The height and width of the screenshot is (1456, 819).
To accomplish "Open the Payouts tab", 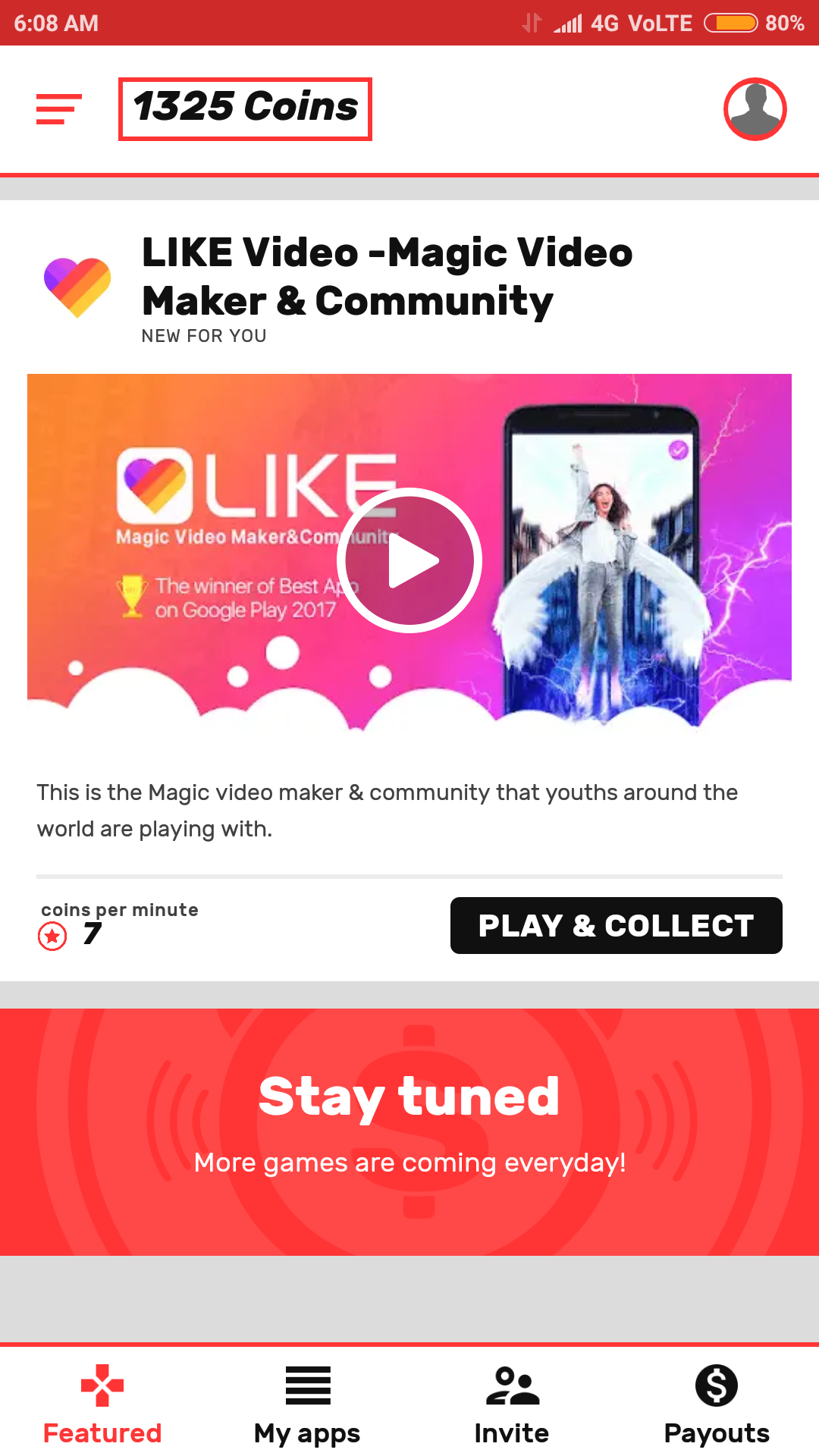I will pyautogui.click(x=717, y=1404).
